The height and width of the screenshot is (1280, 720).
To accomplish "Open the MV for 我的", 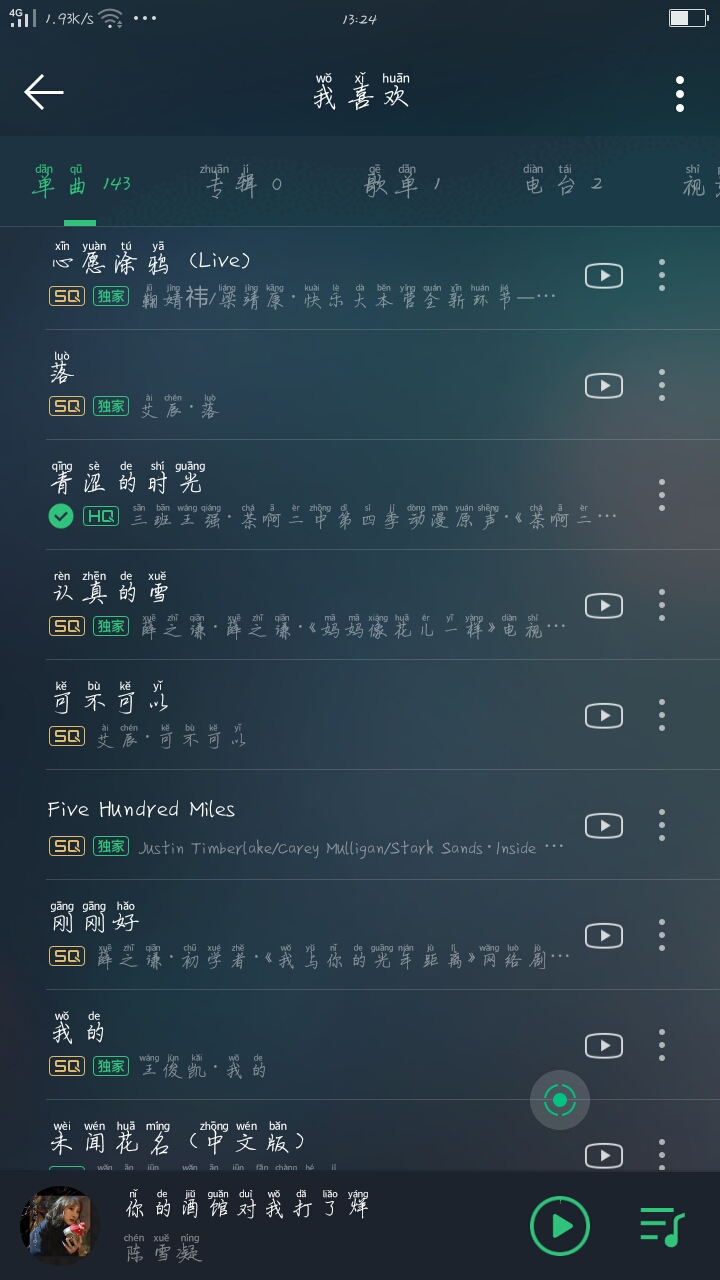I will [x=603, y=1046].
